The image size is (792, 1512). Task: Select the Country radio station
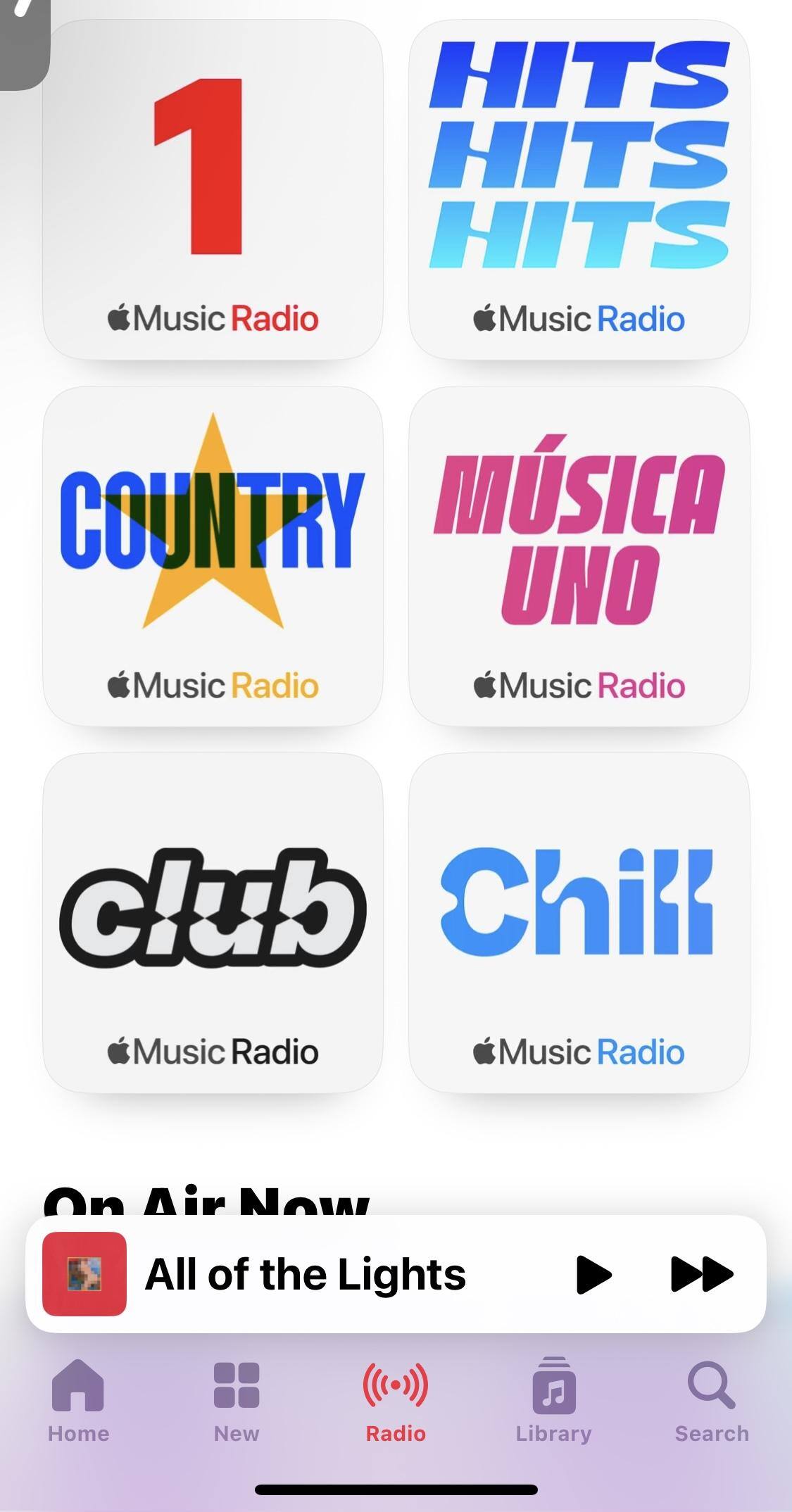[213, 556]
